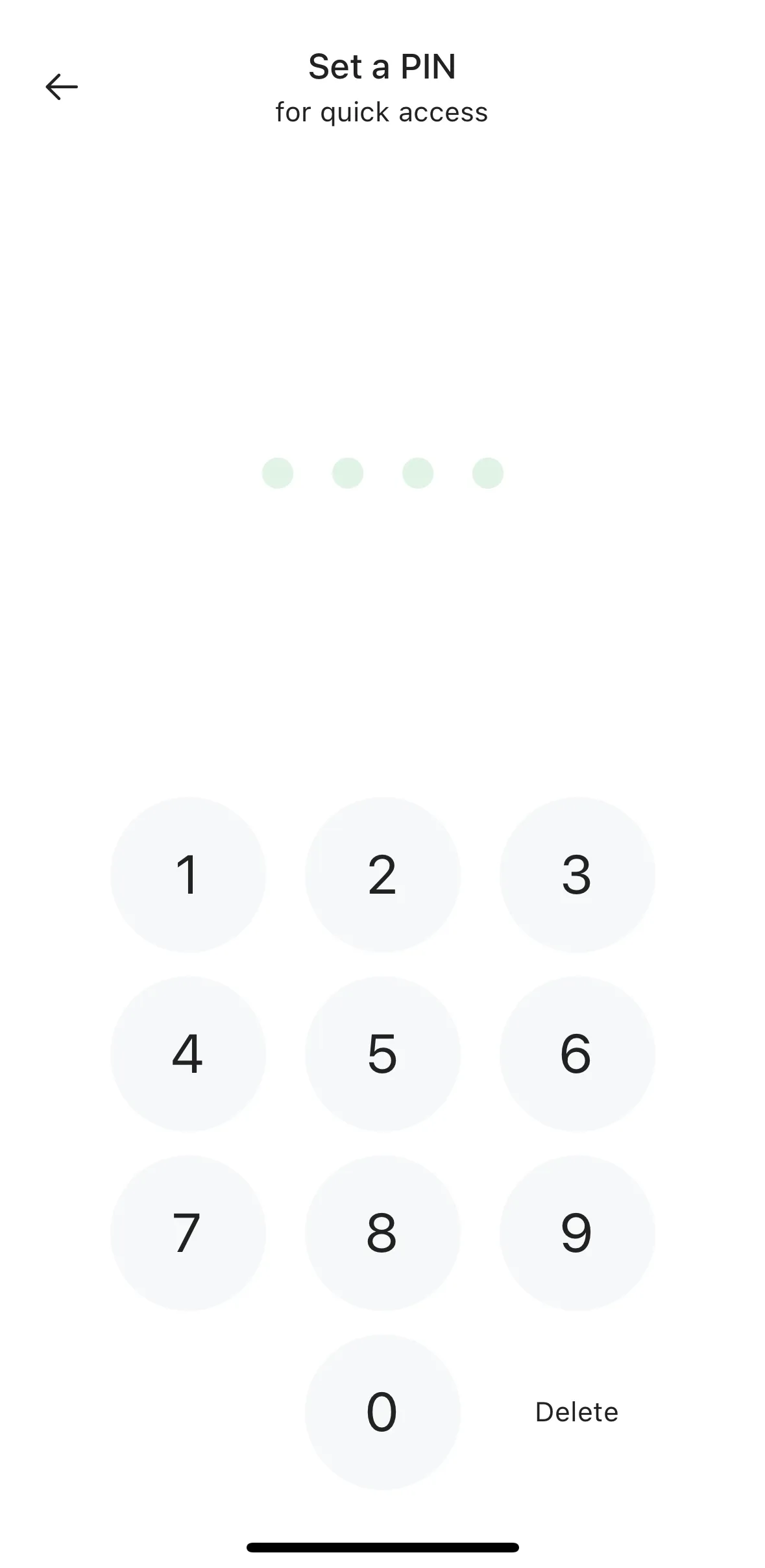Tap the third PIN indicator dot
This screenshot has width=765, height=1568.
pos(417,473)
